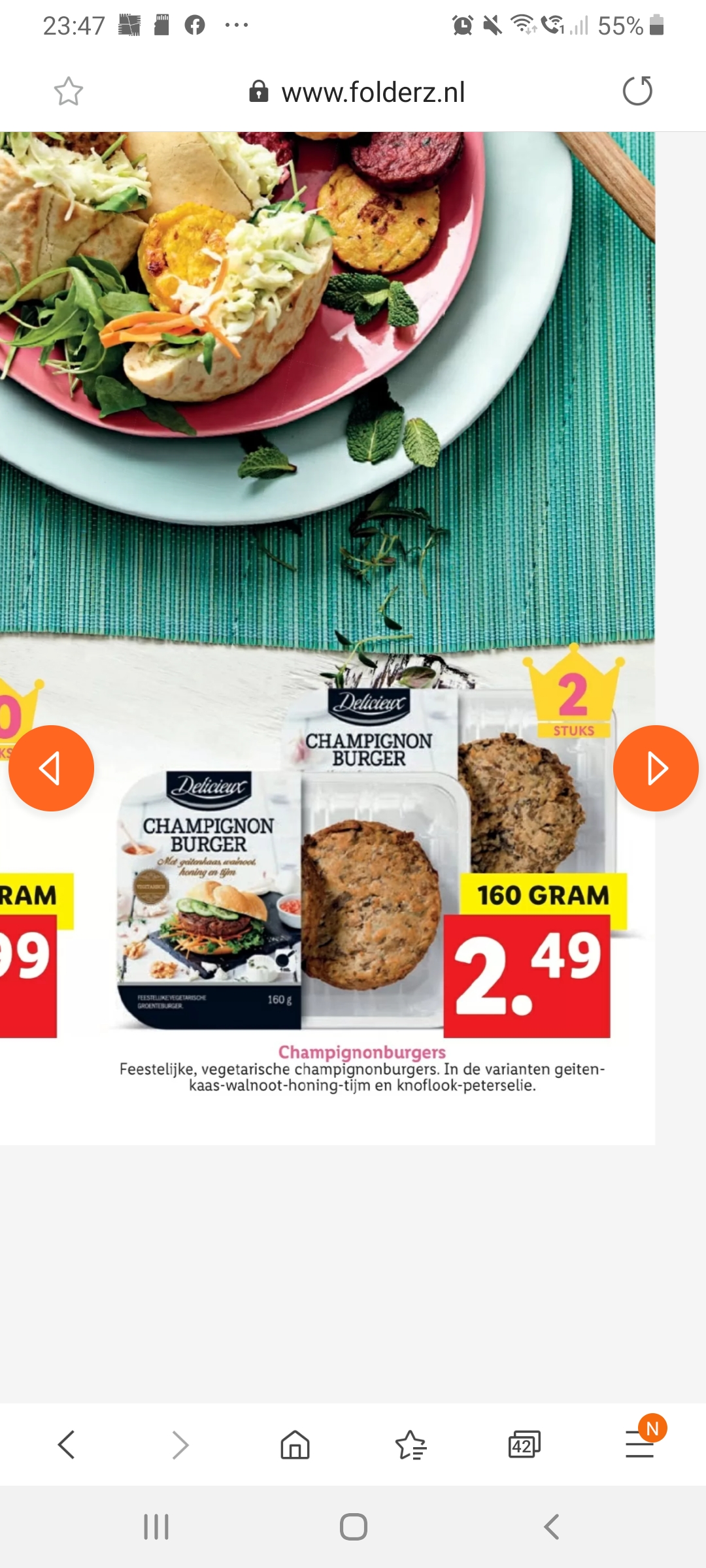706x1568 pixels.
Task: View the 42 open tabs
Action: [x=524, y=1445]
